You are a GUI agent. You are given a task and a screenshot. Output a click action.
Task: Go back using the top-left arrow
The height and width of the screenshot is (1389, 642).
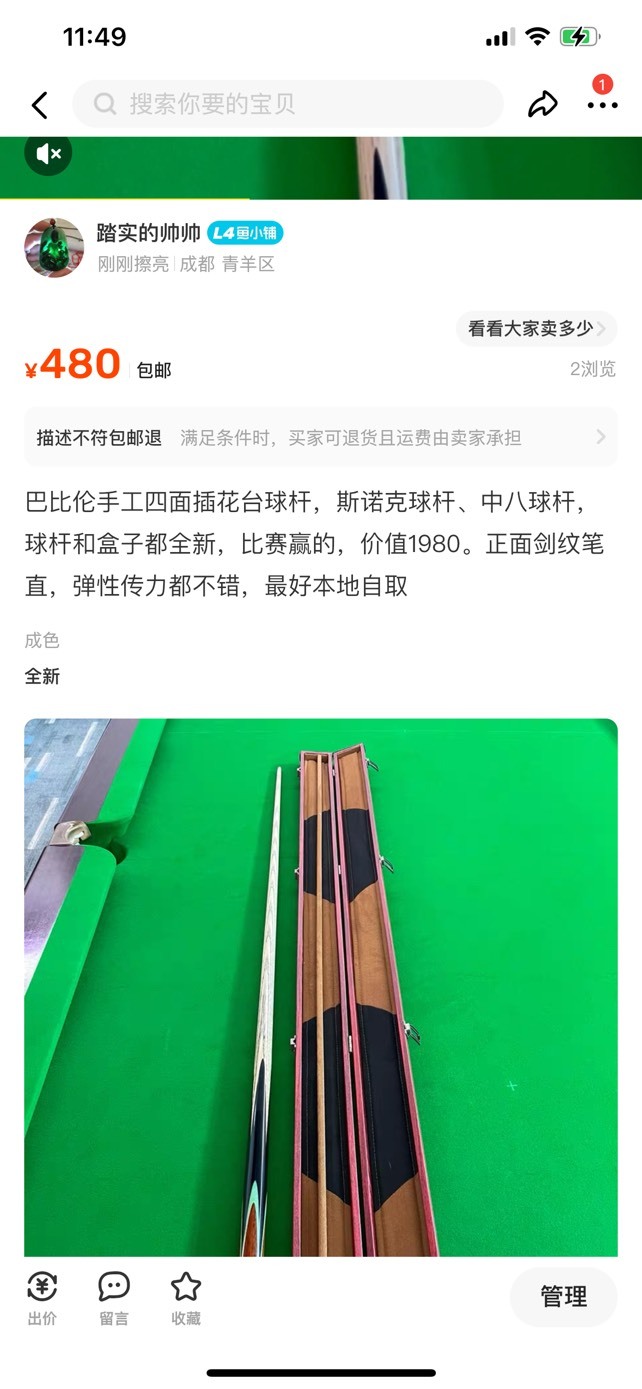click(x=40, y=104)
